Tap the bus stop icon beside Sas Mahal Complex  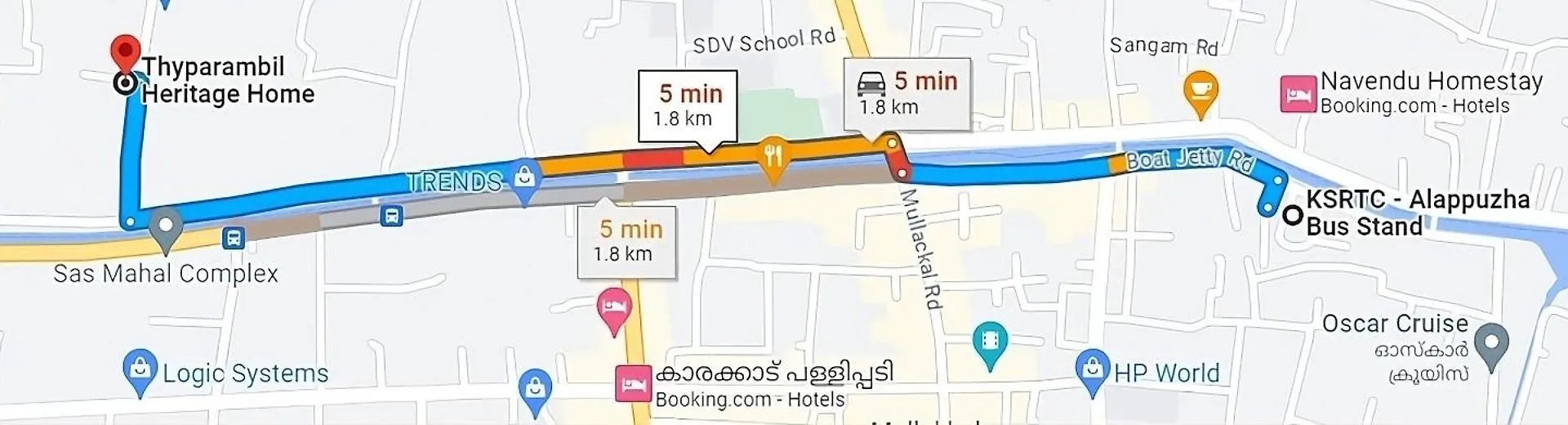(x=234, y=238)
